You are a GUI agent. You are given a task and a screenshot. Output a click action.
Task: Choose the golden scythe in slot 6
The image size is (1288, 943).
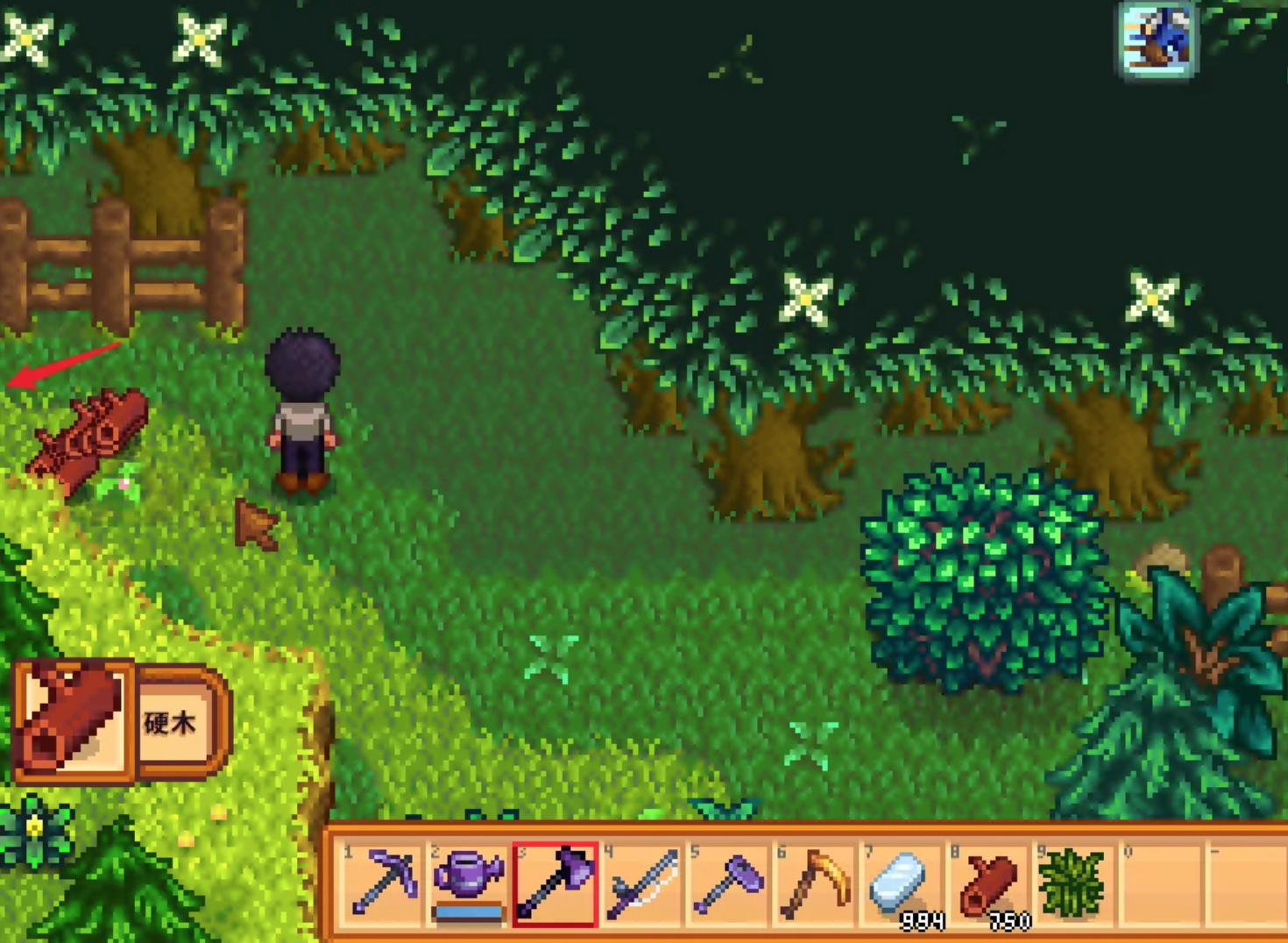pyautogui.click(x=813, y=883)
